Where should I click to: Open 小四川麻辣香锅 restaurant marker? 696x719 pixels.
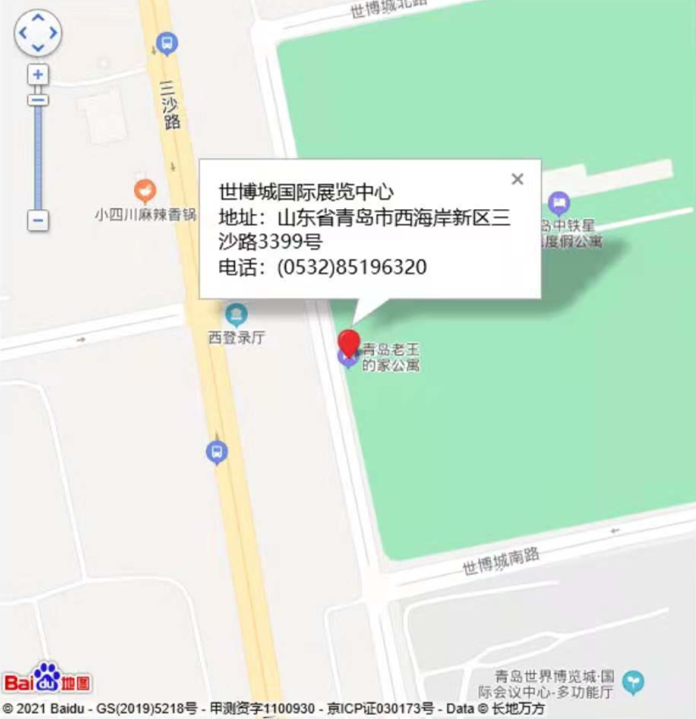(145, 190)
